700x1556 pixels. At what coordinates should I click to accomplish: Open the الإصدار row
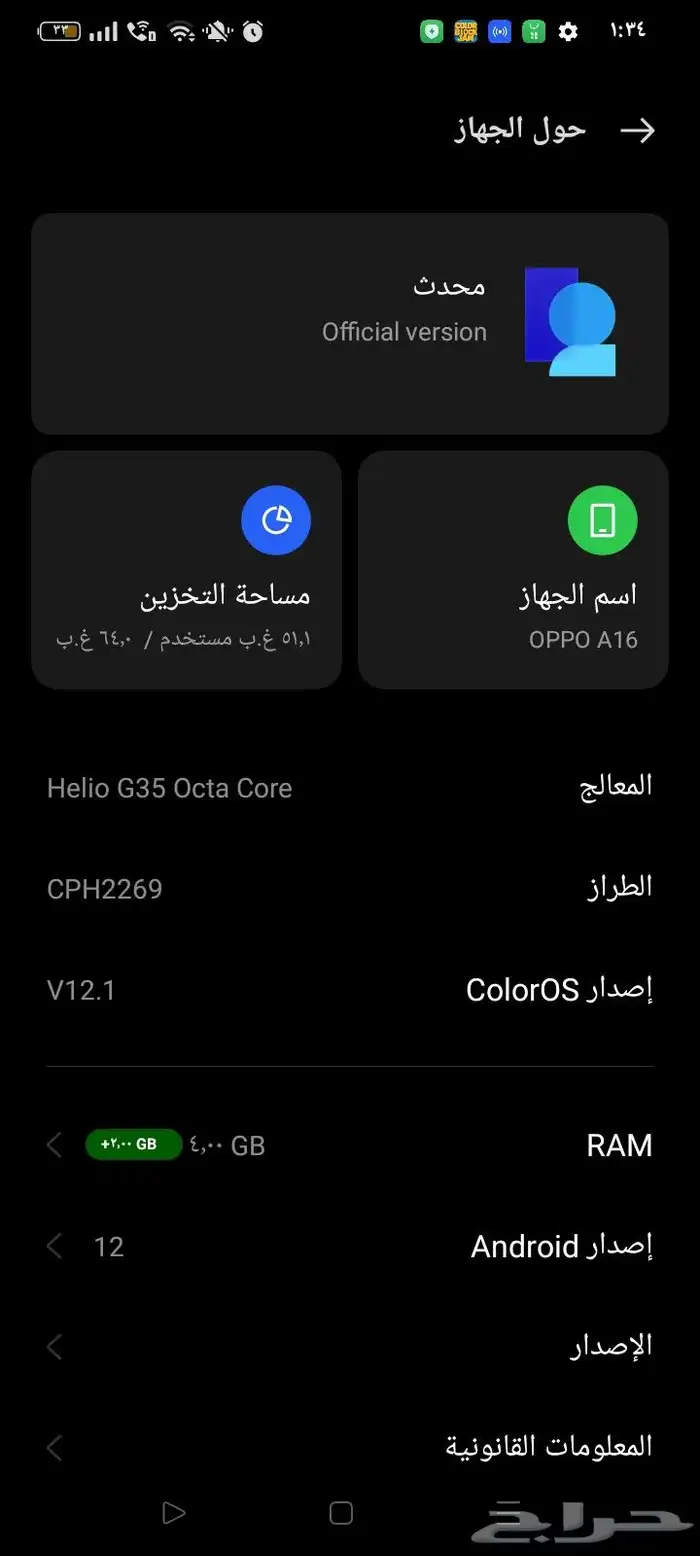350,1346
